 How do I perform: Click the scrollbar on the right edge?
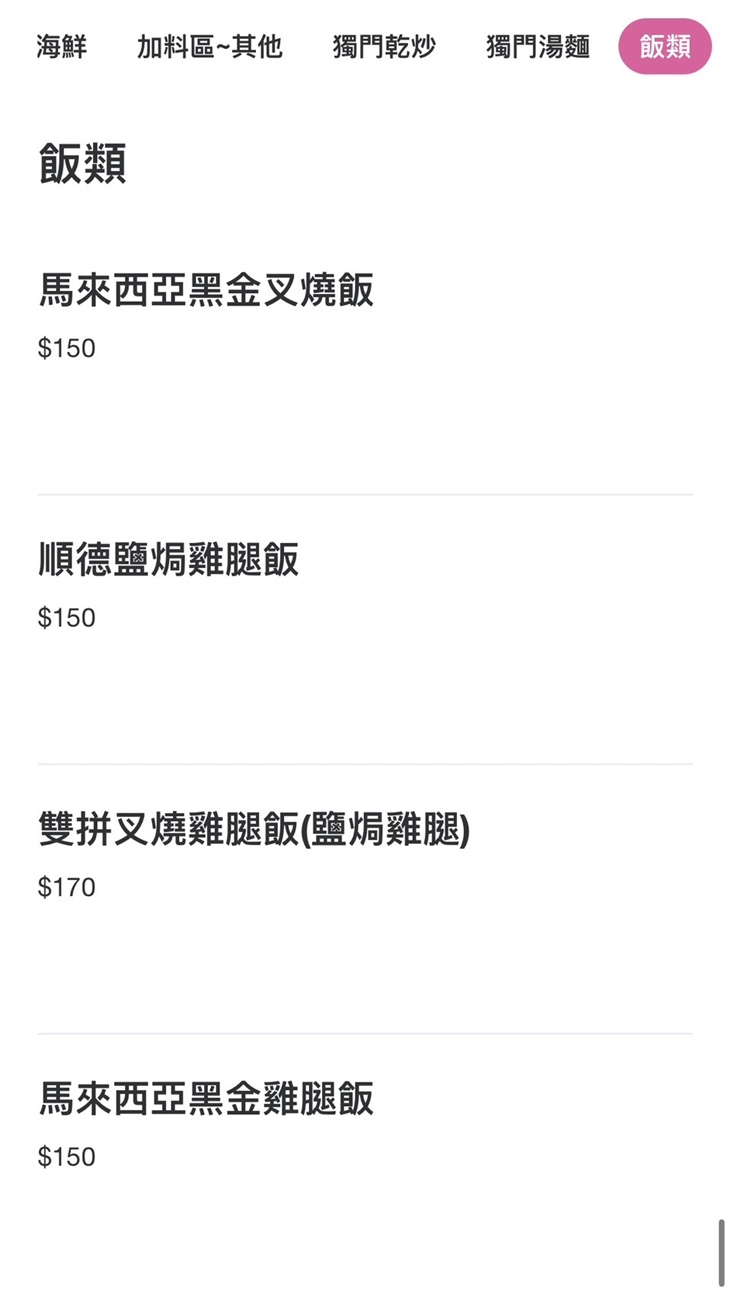723,1252
